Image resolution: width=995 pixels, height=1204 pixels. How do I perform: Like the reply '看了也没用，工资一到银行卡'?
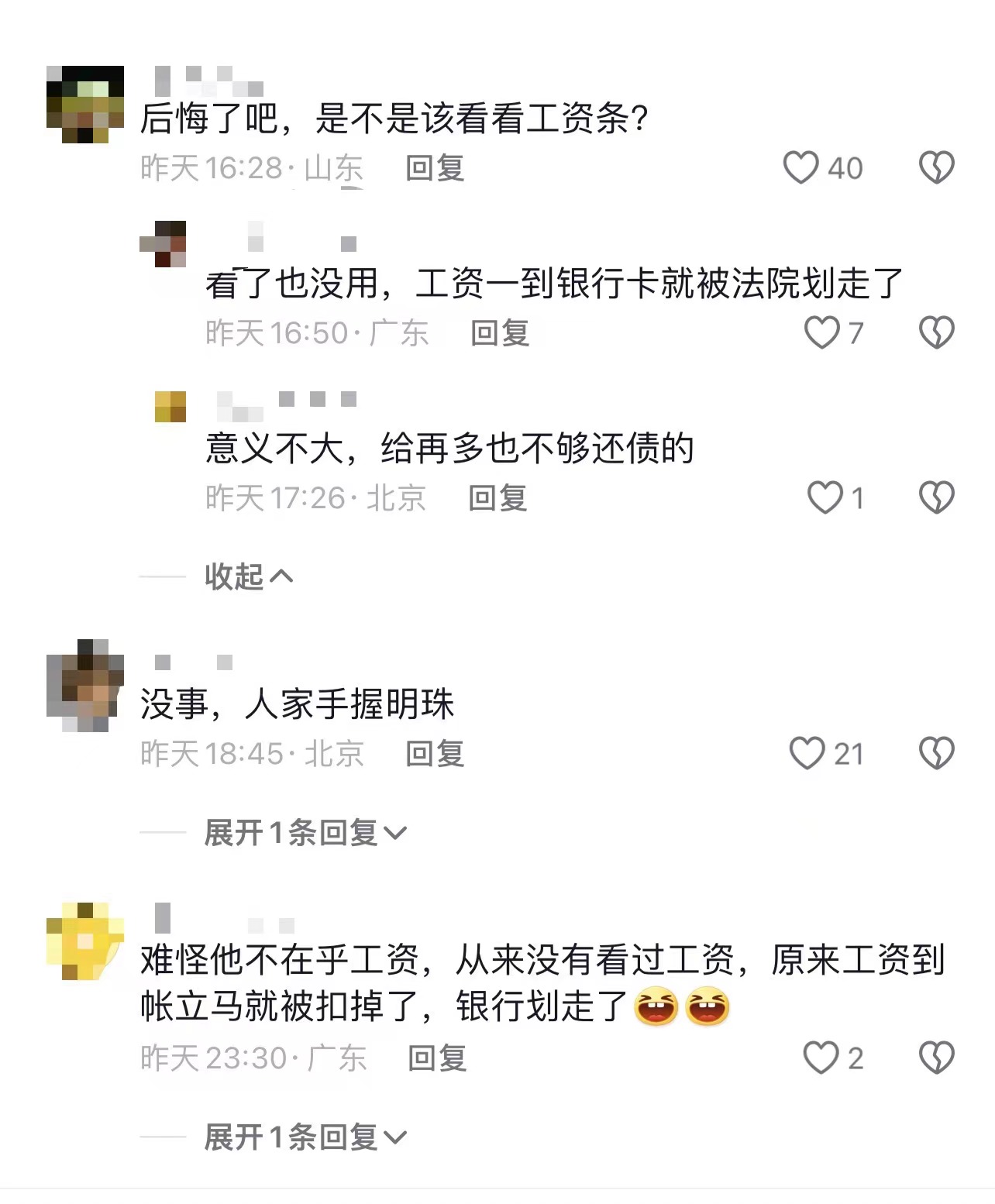click(822, 332)
